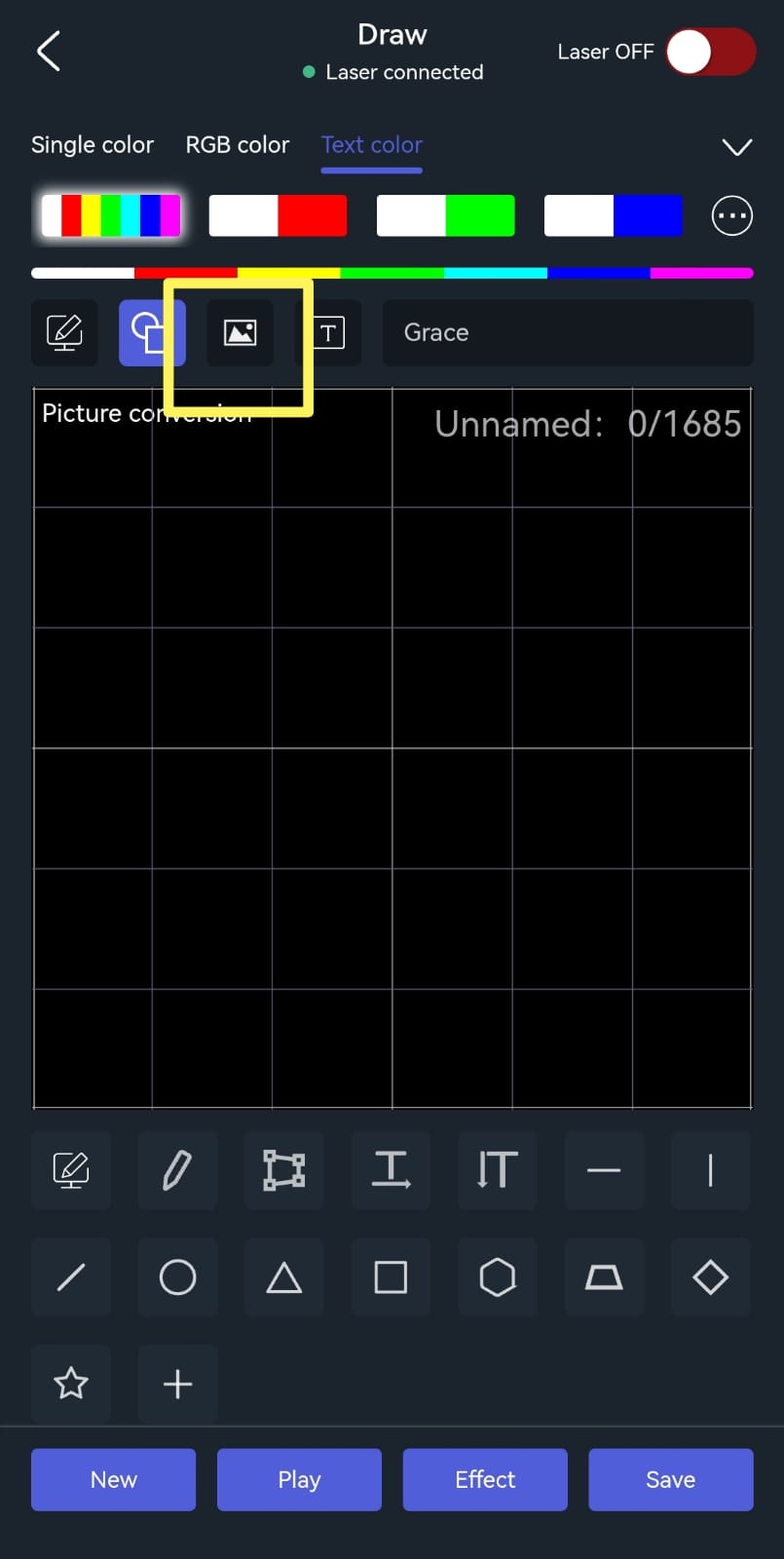The image size is (784, 1559).
Task: Edit the Grace text field
Action: click(567, 333)
